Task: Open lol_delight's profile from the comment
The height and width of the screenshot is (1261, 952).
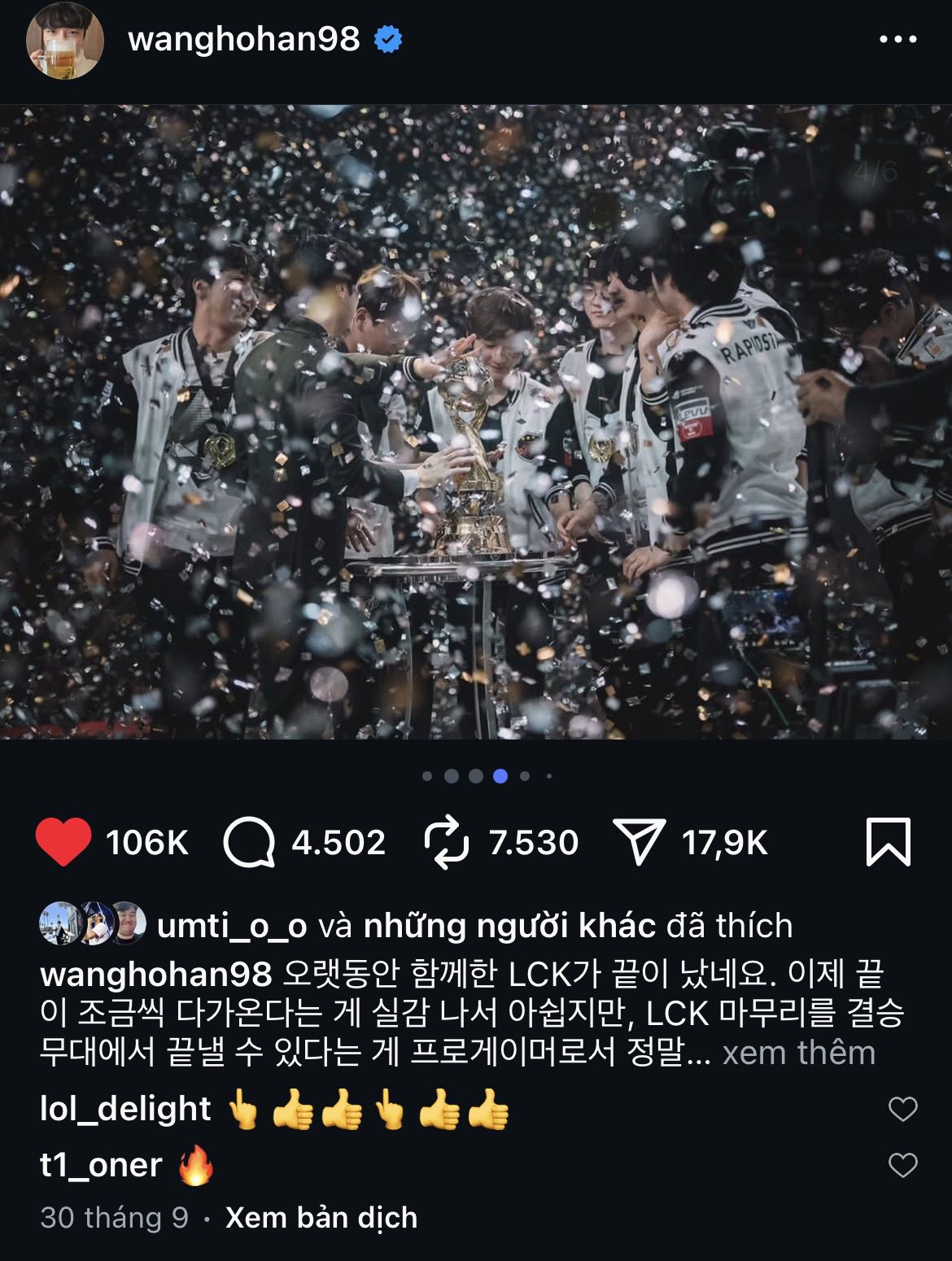Action: [x=125, y=1109]
